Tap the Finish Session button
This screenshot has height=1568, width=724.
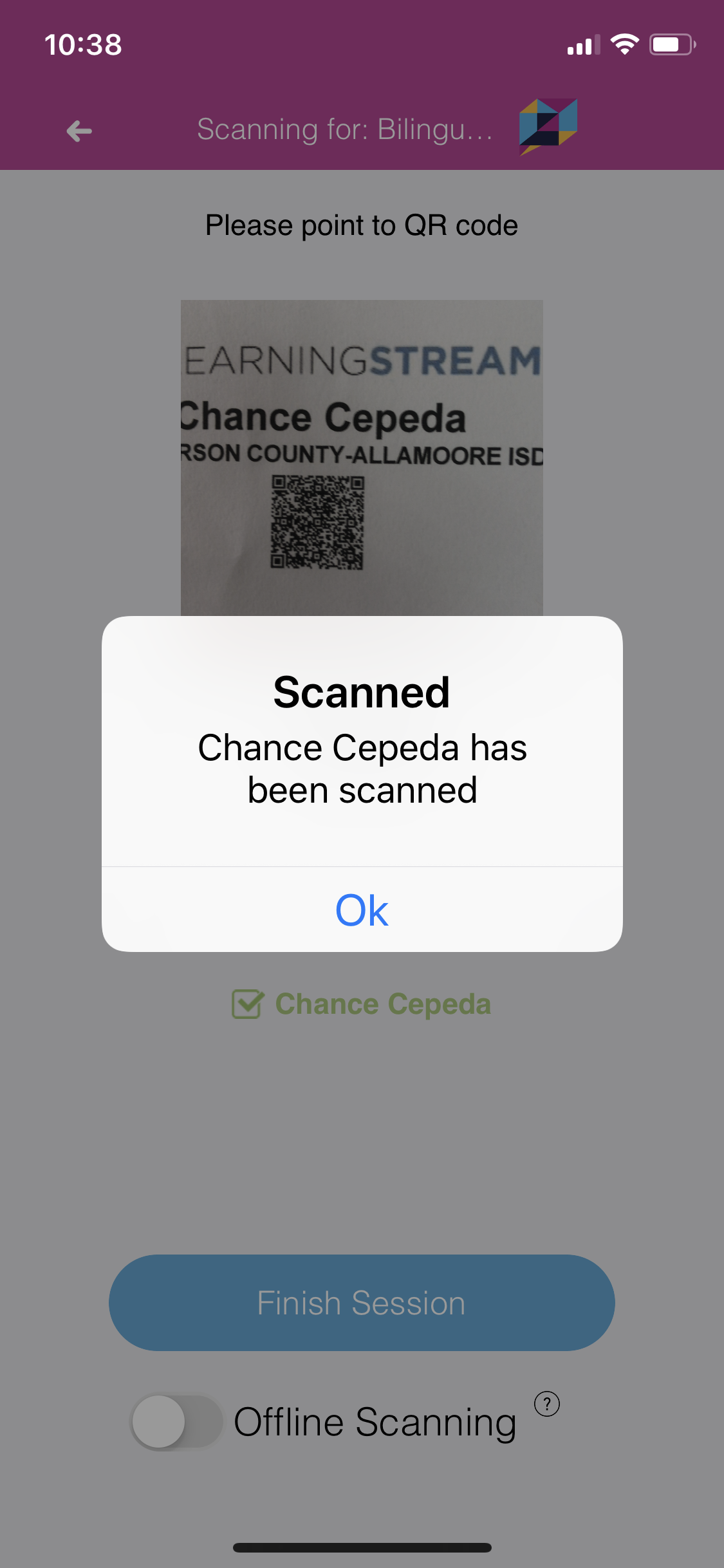[362, 1303]
